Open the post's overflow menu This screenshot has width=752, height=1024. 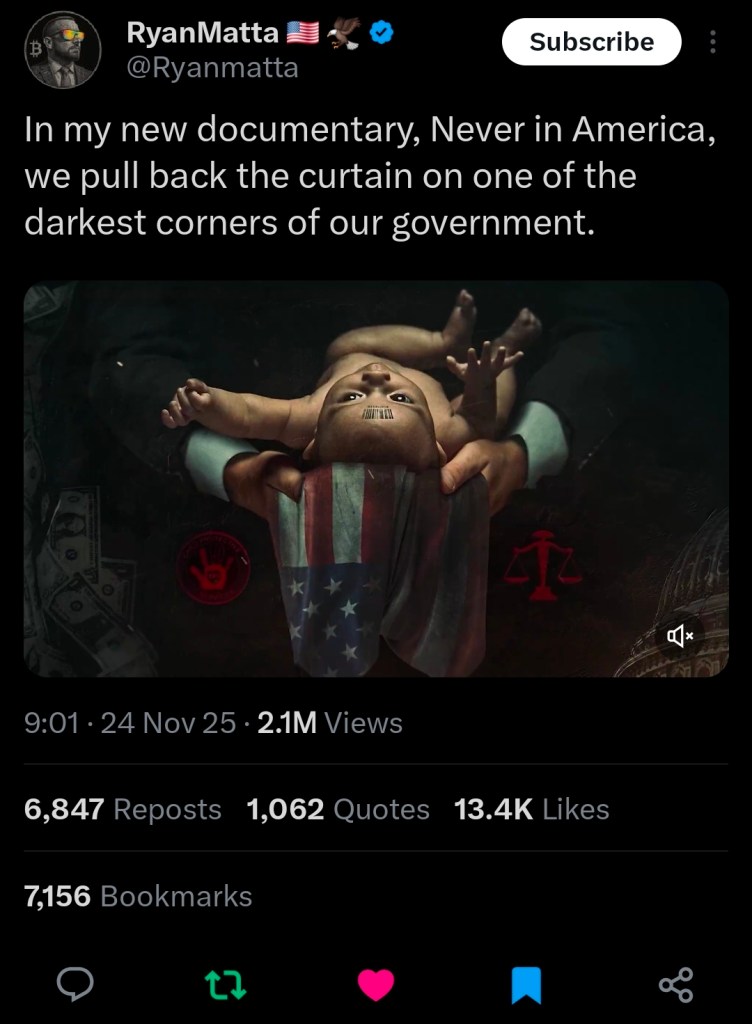click(712, 42)
